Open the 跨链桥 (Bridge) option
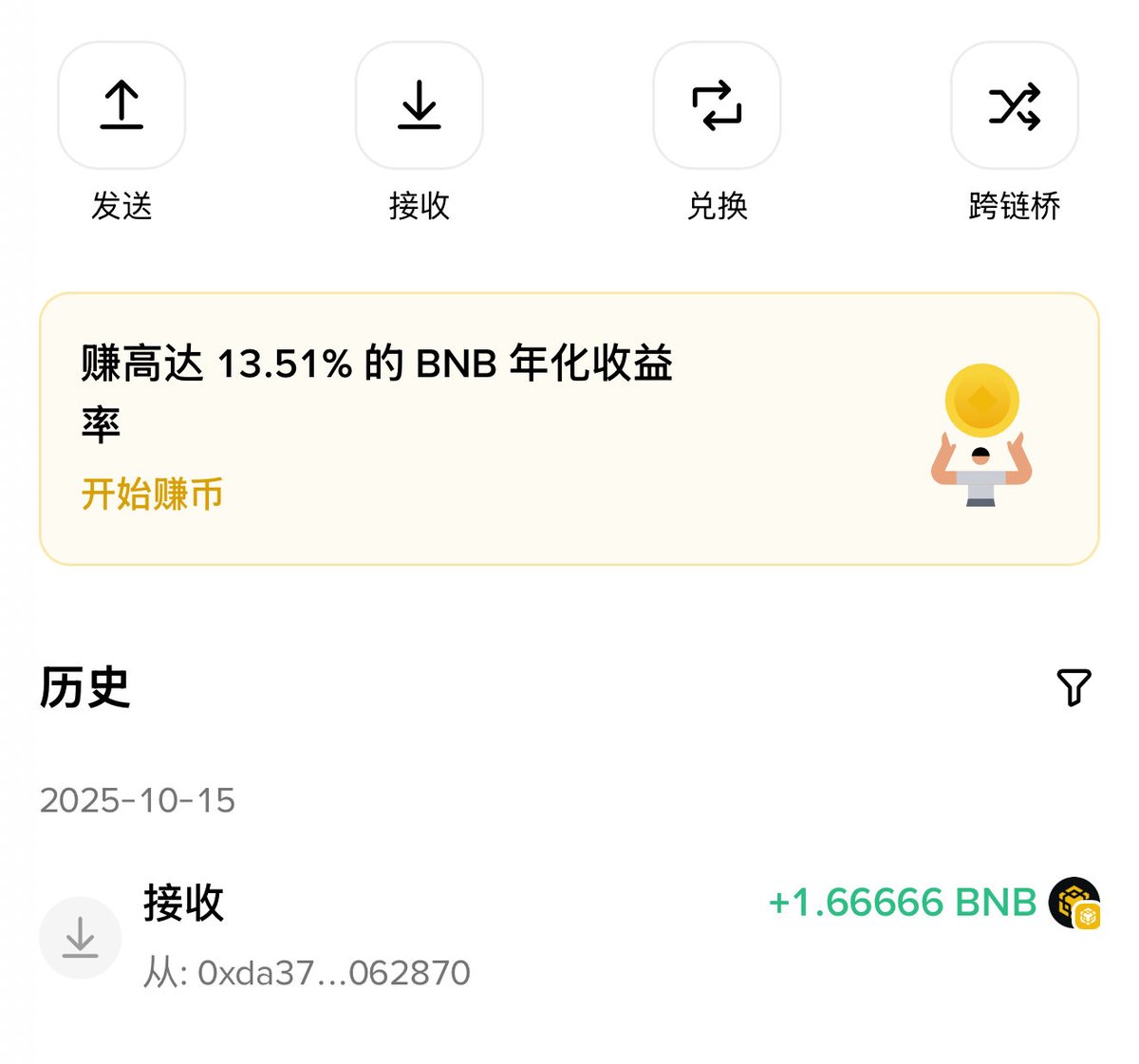This screenshot has width=1139, height=1064. pyautogui.click(x=1014, y=105)
